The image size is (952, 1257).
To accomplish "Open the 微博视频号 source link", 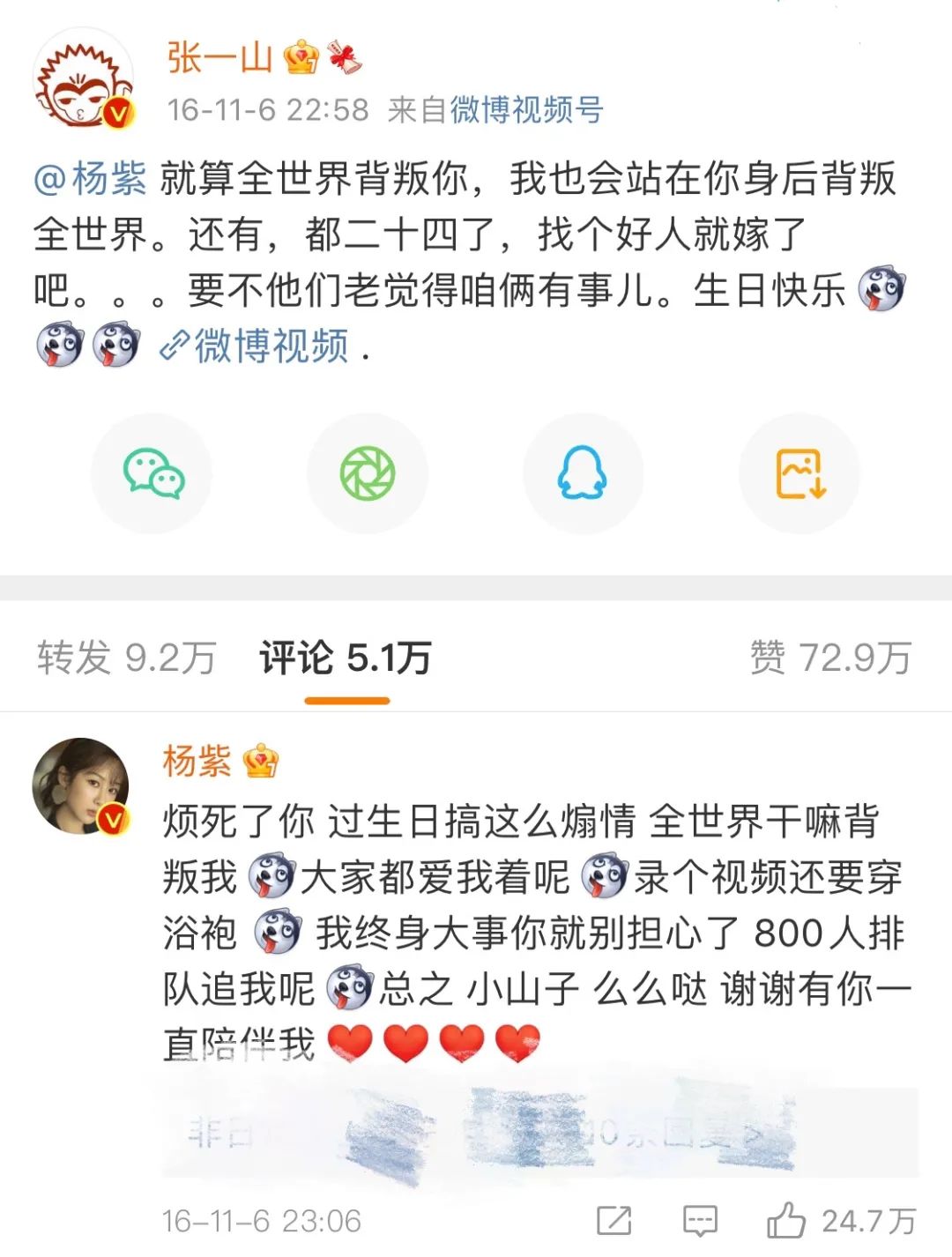I will coord(526,110).
